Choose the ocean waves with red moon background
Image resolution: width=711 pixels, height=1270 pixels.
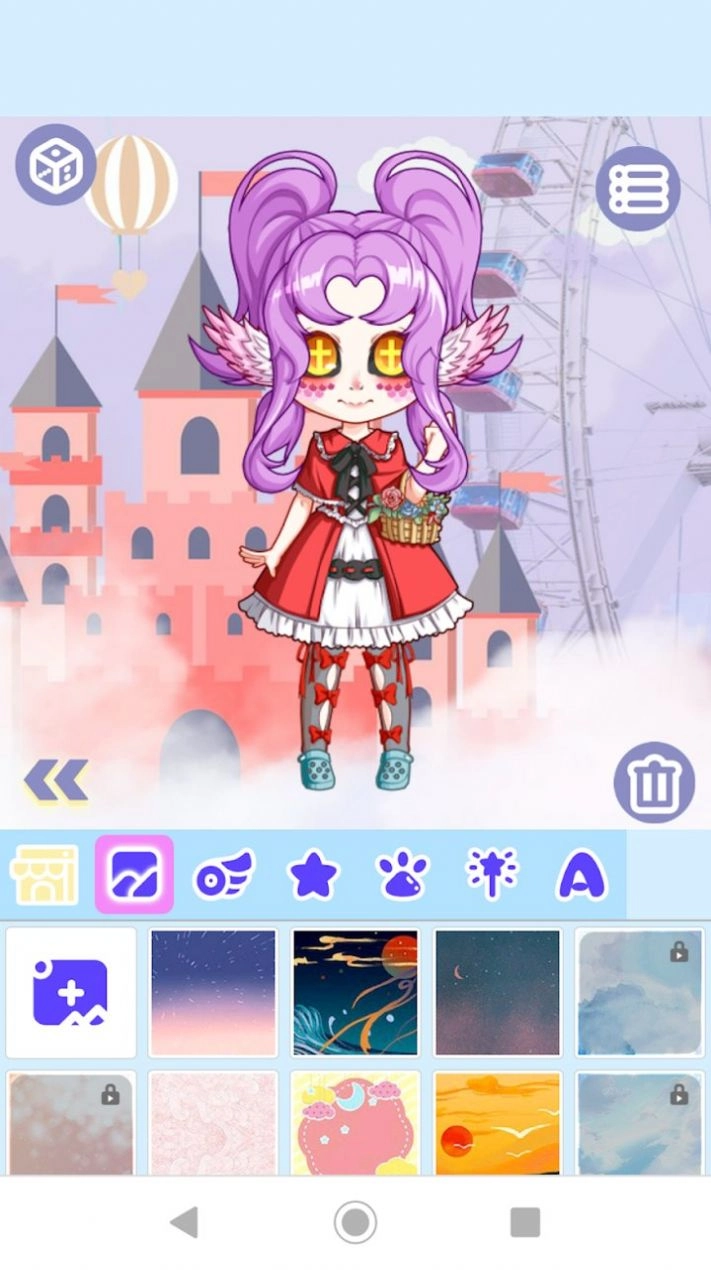[355, 992]
